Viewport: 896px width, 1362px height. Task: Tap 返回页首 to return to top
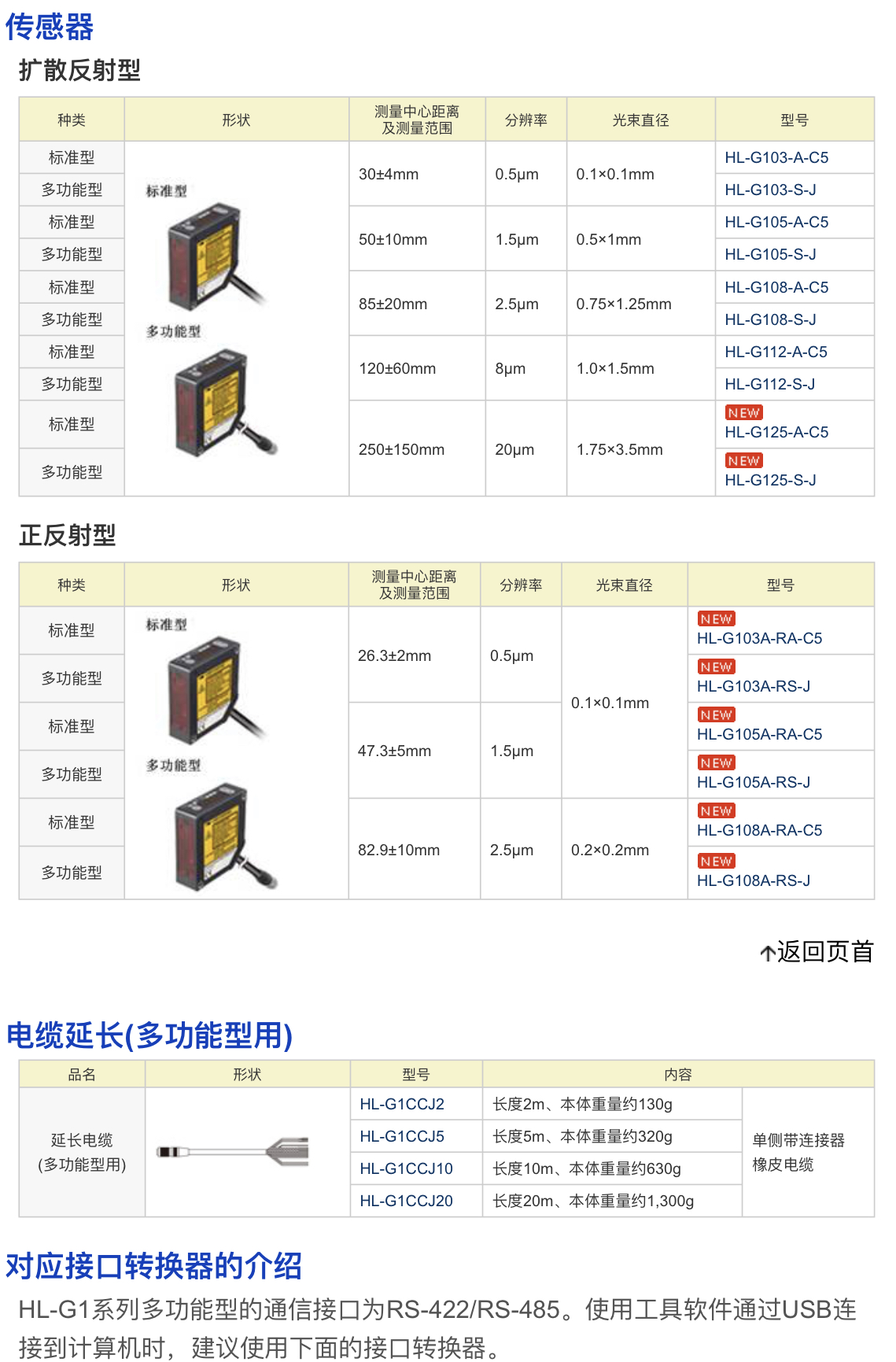pos(817,952)
